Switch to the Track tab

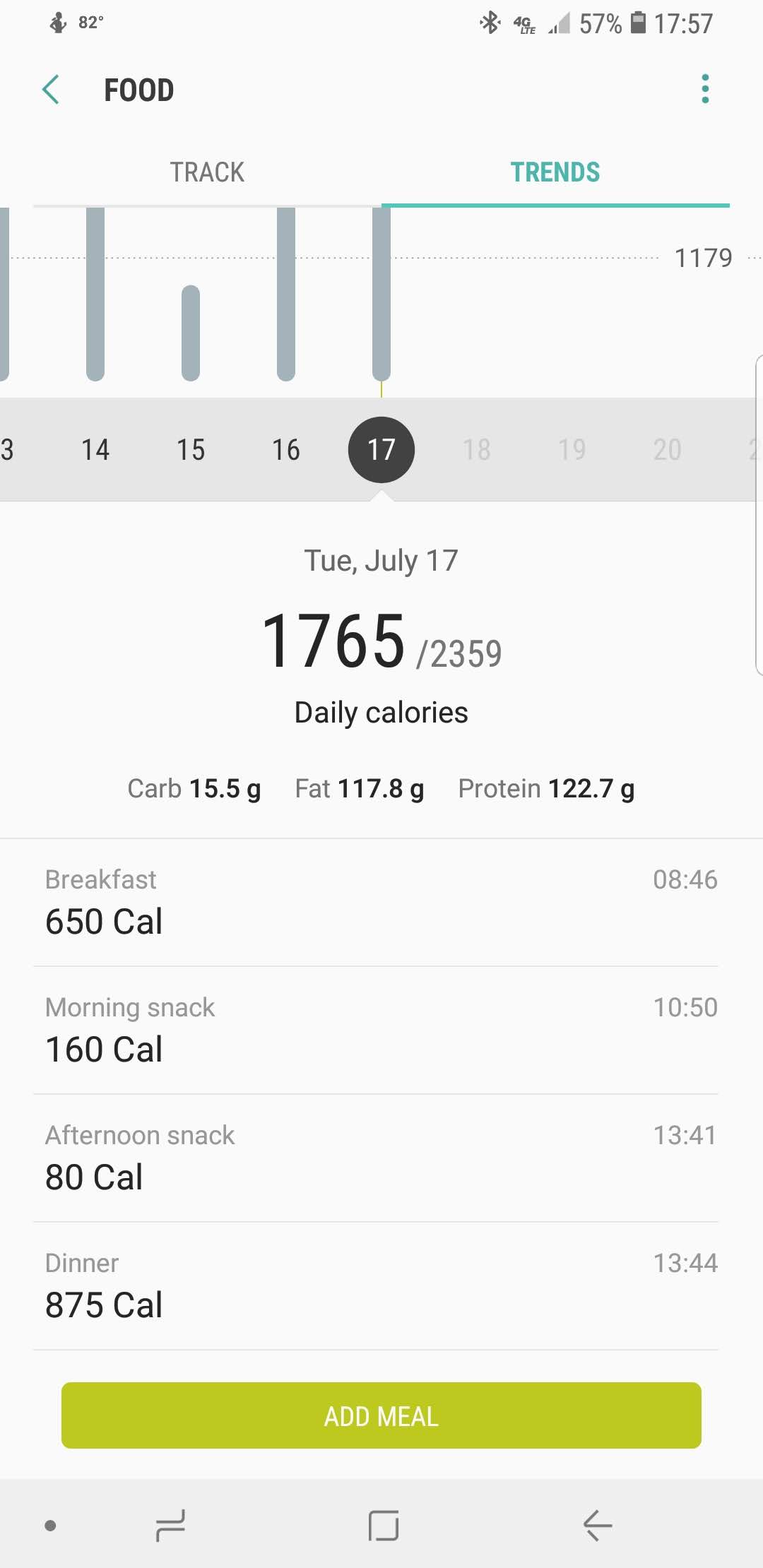coord(207,172)
